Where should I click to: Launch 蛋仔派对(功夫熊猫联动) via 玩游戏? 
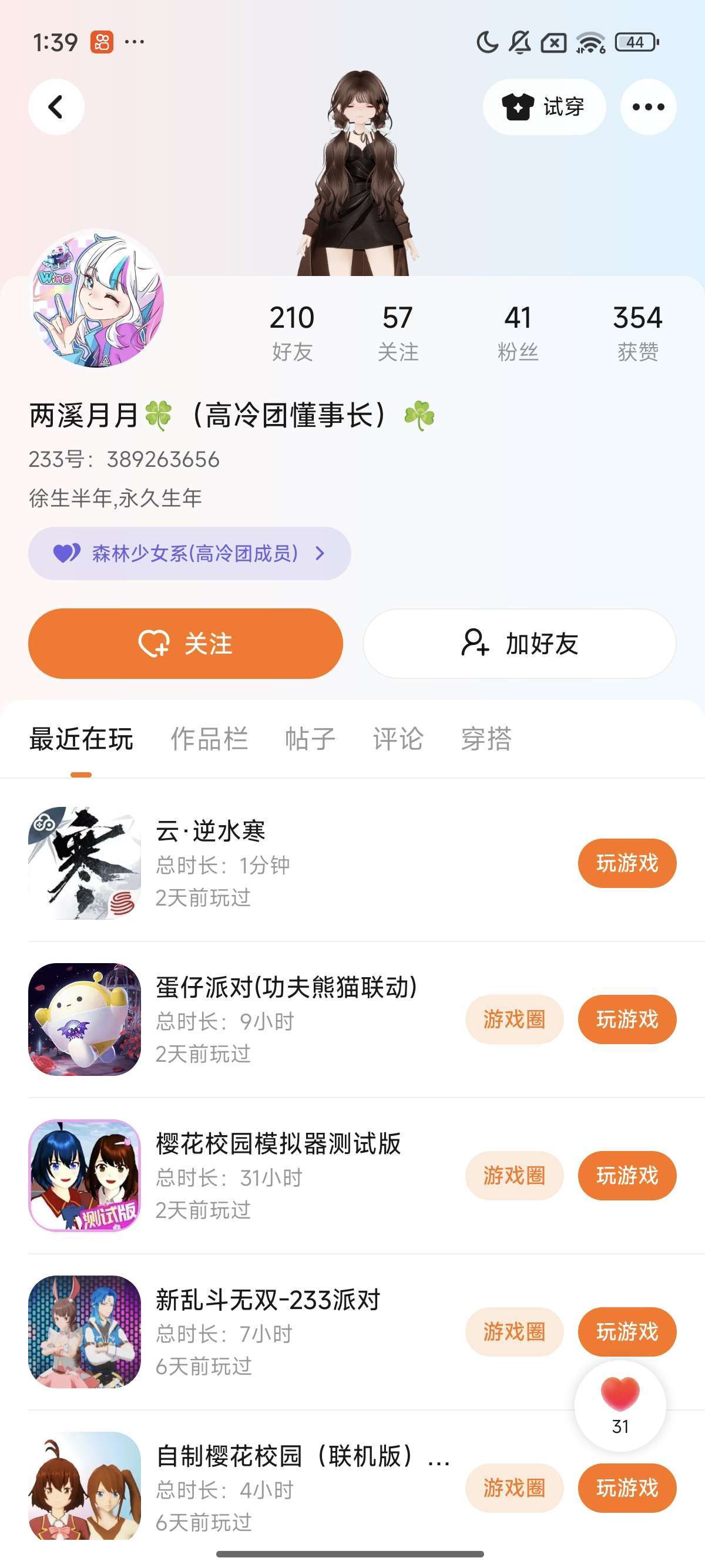click(626, 1019)
